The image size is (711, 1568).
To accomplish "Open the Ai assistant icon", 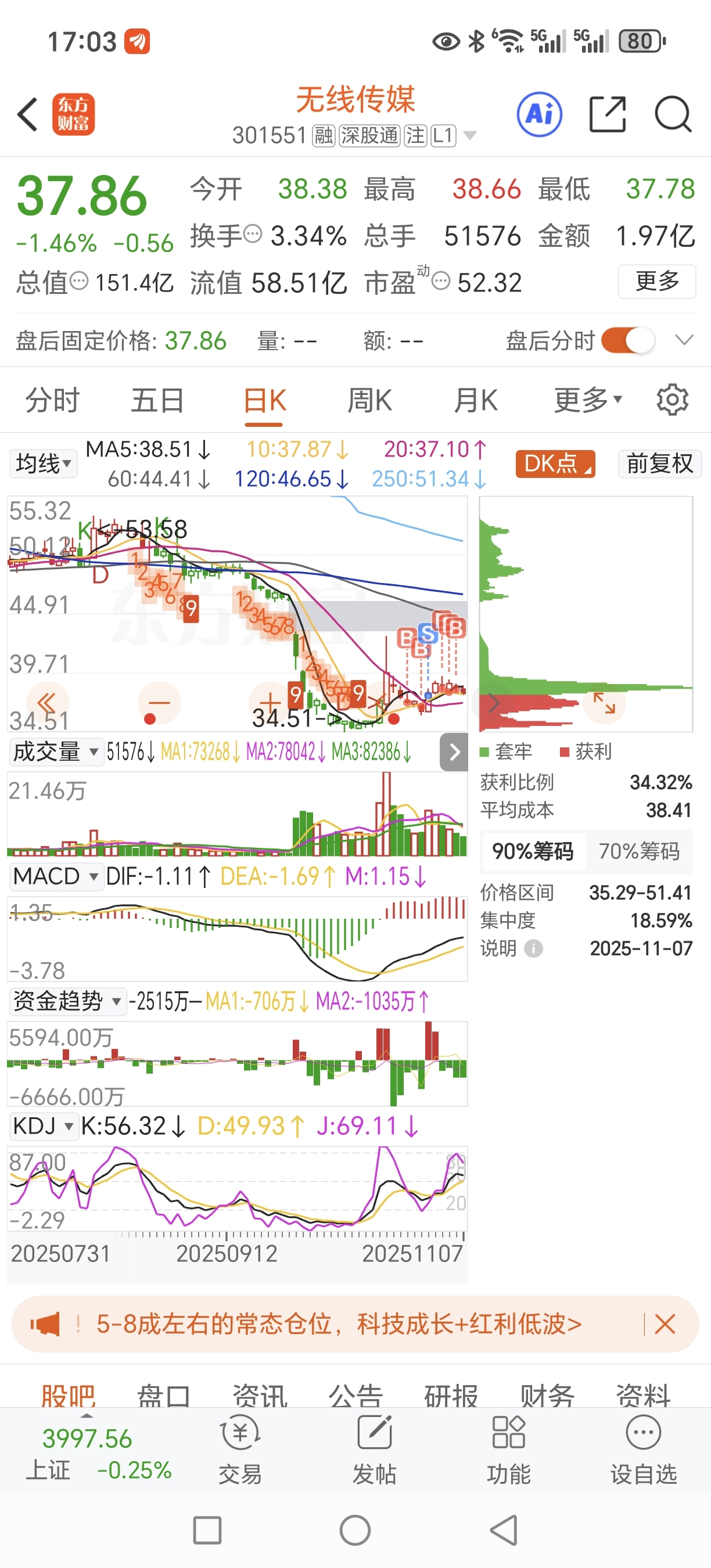I will click(x=538, y=114).
